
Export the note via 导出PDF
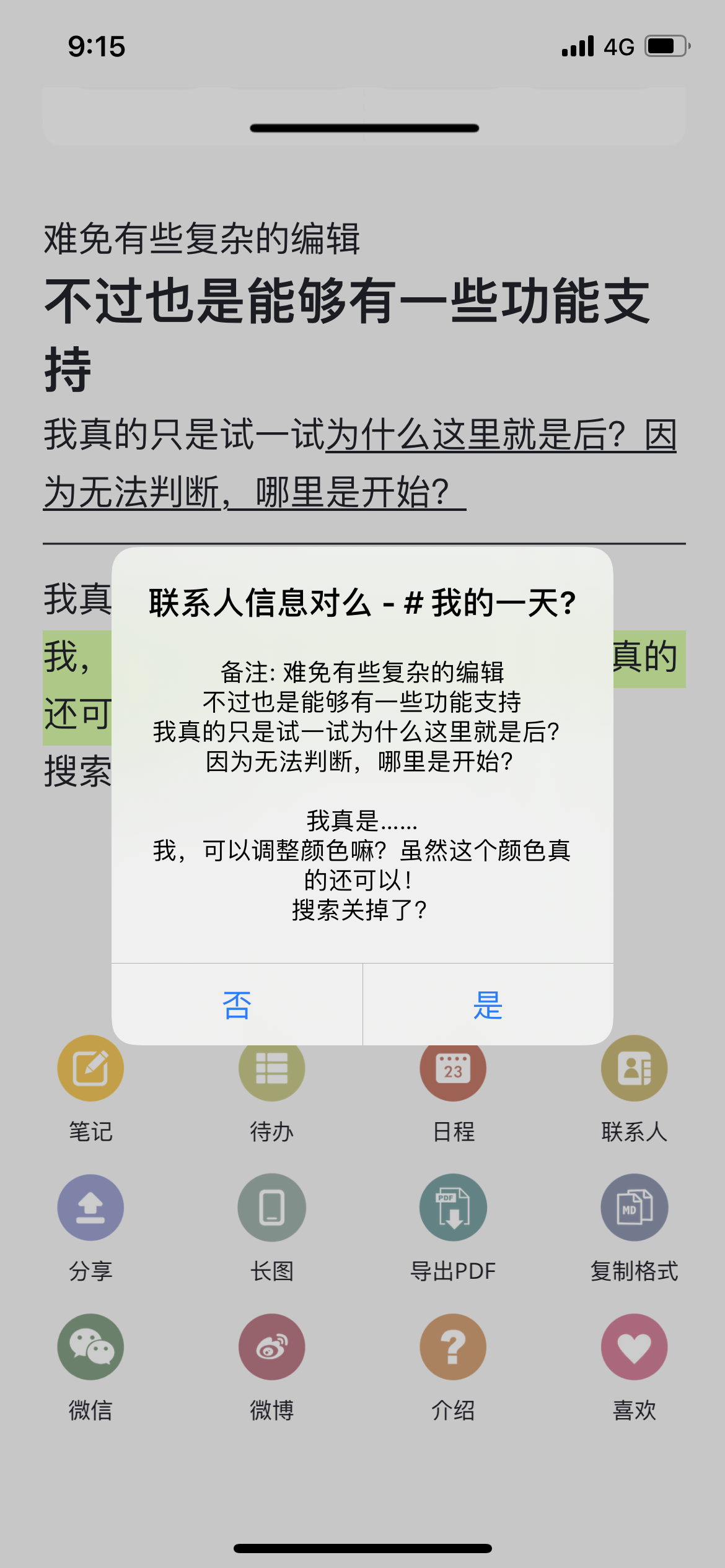click(453, 1208)
